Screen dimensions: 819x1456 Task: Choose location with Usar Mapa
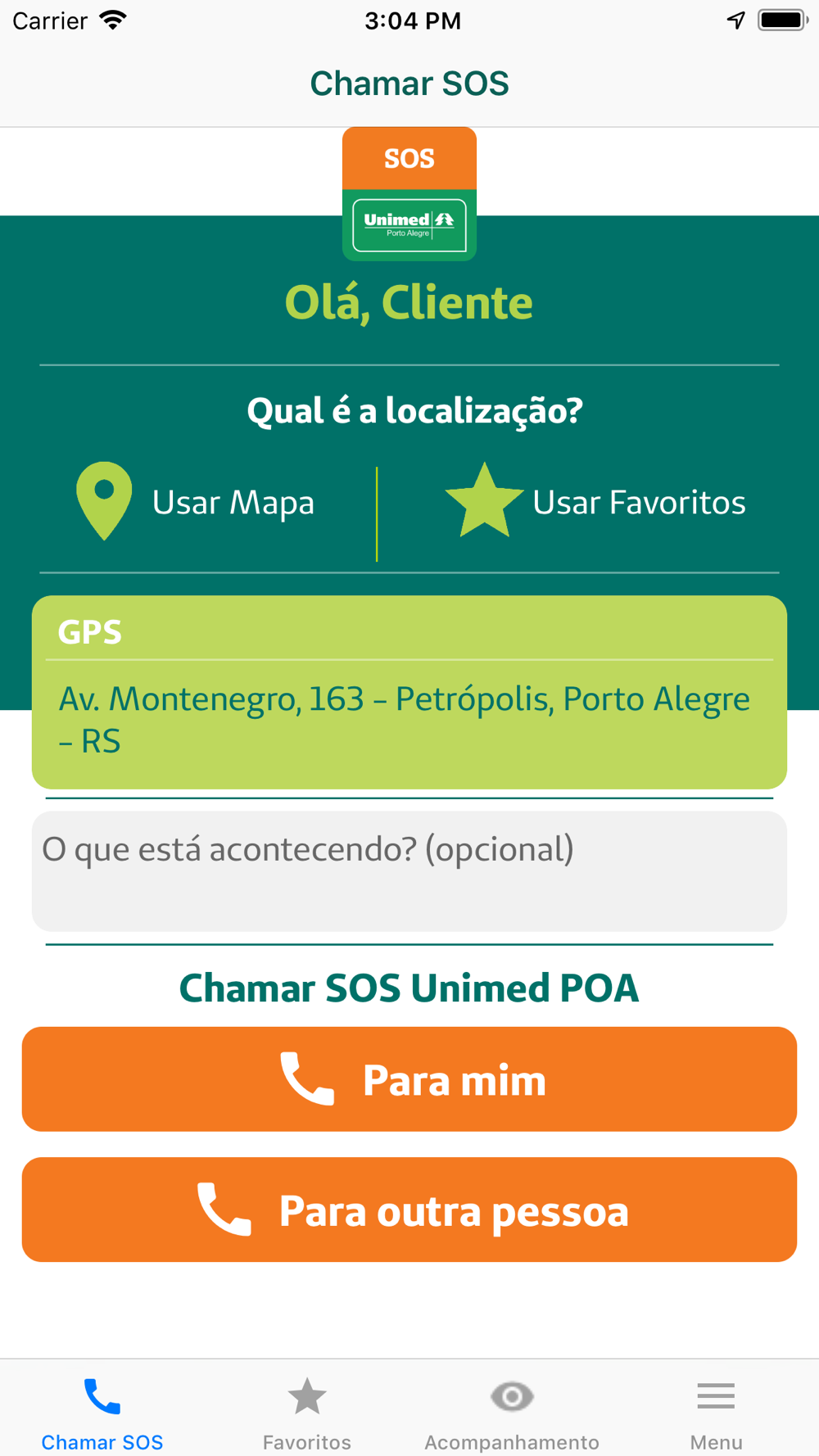coord(195,501)
